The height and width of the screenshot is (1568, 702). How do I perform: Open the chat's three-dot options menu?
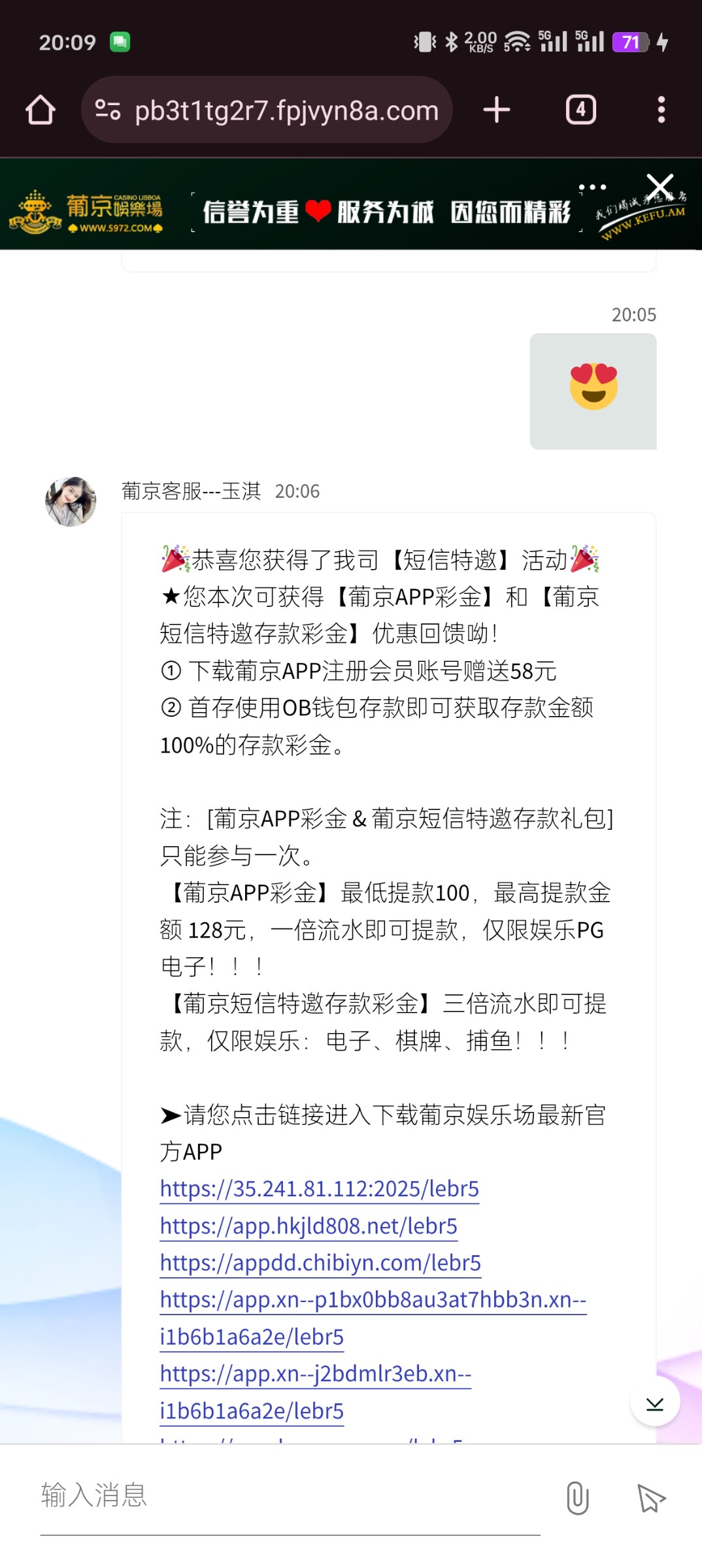[x=593, y=188]
